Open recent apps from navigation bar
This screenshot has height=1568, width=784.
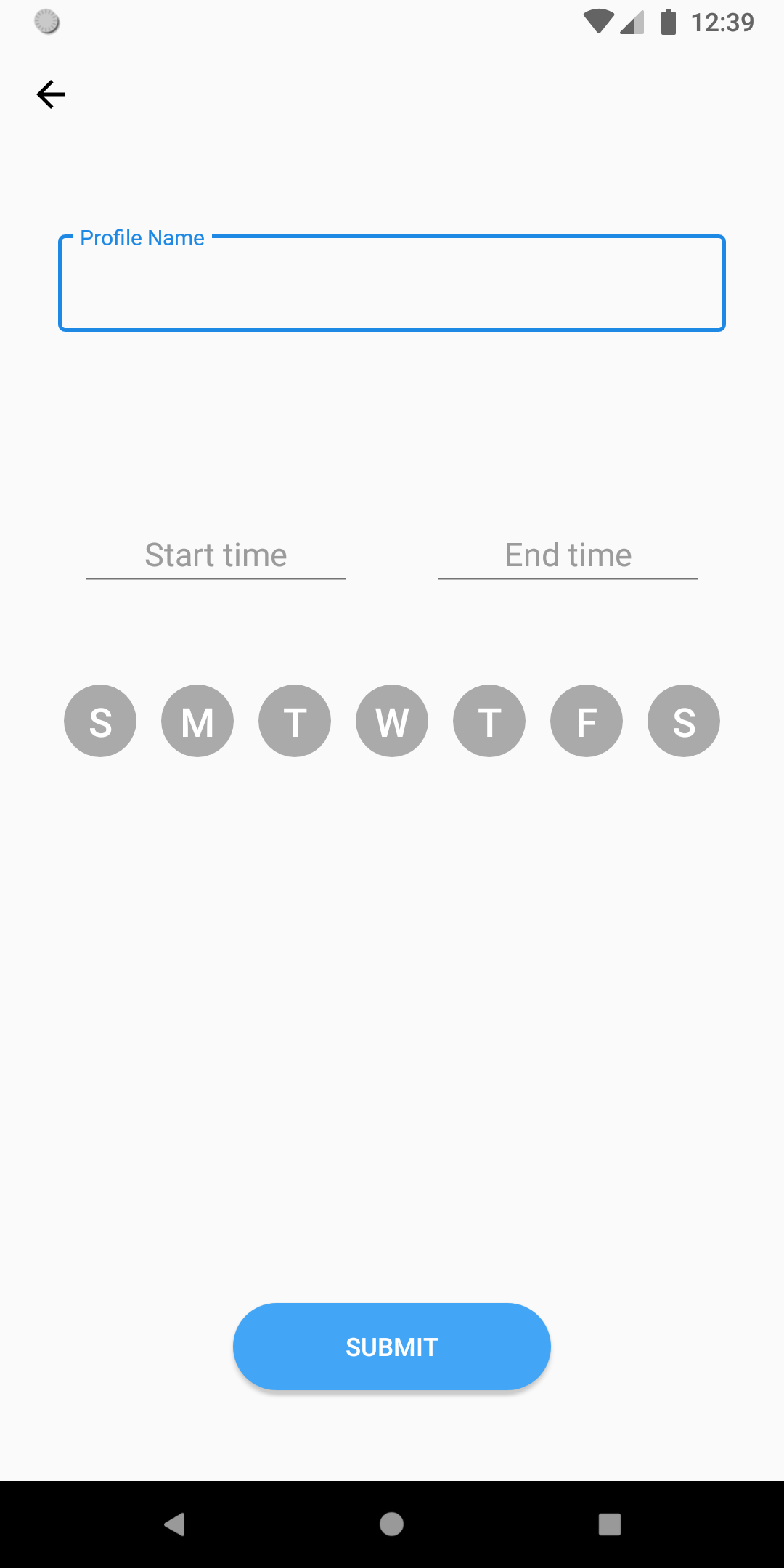[x=610, y=1524]
